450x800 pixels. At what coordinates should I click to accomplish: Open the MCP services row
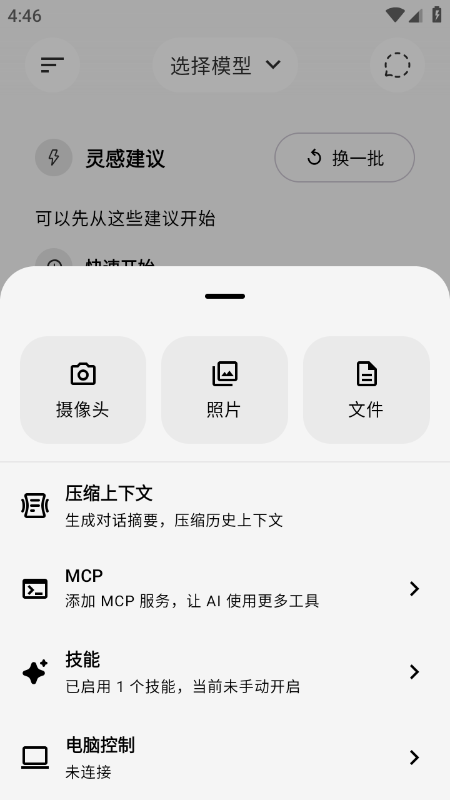pyautogui.click(x=225, y=588)
